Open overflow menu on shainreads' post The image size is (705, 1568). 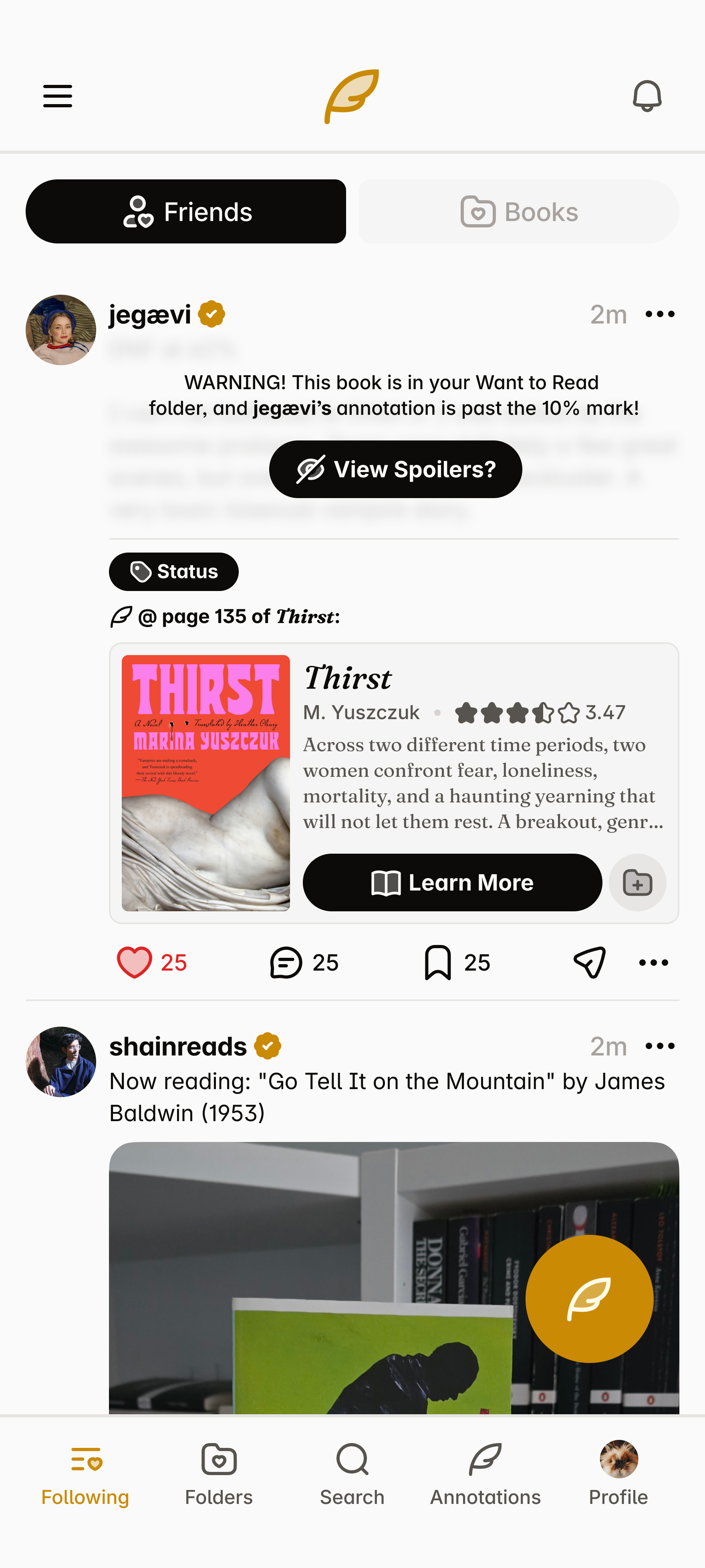(660, 1046)
